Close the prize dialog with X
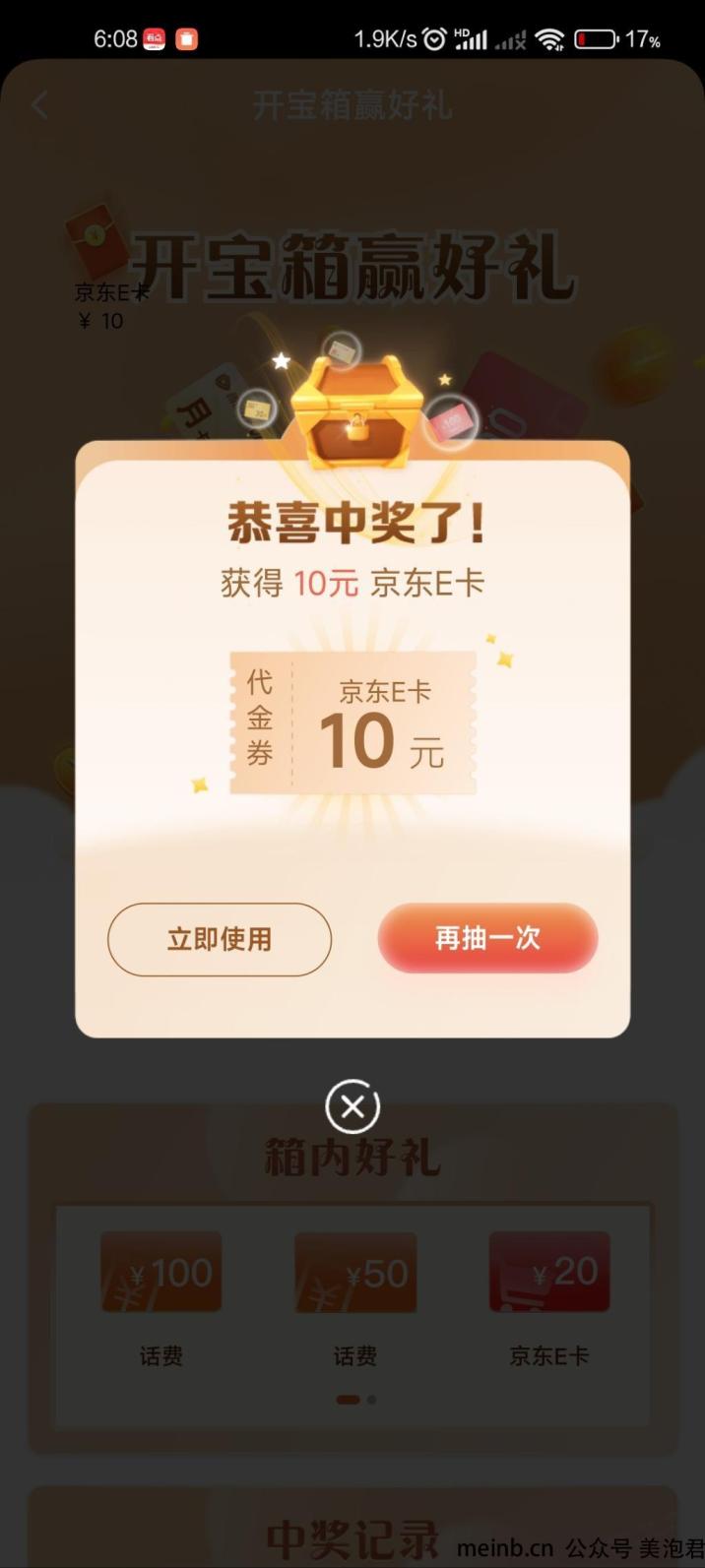 [x=352, y=1106]
